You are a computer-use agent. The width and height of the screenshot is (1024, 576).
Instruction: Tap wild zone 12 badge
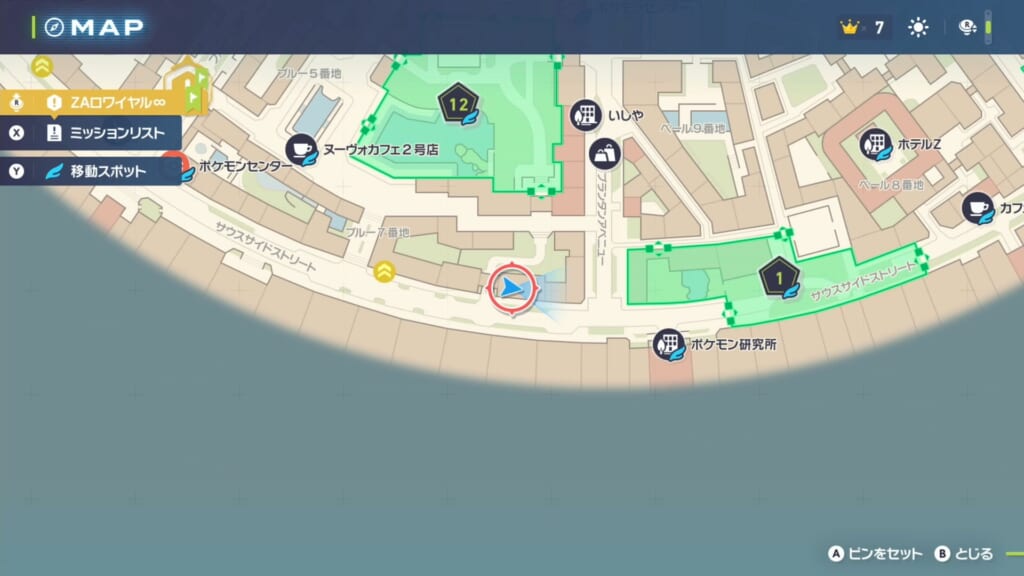pyautogui.click(x=459, y=104)
